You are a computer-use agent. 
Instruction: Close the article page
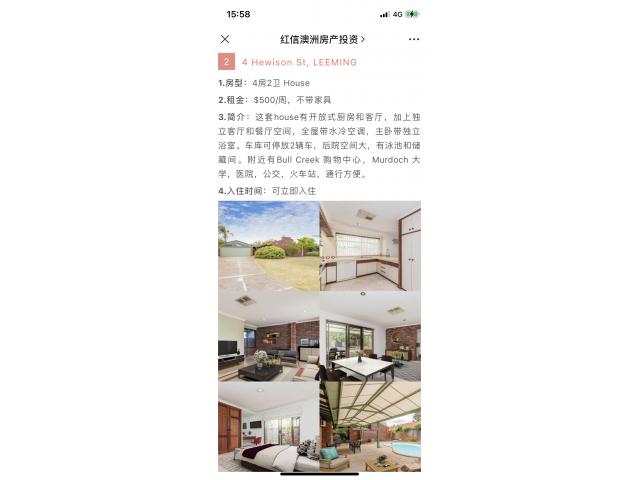point(225,39)
